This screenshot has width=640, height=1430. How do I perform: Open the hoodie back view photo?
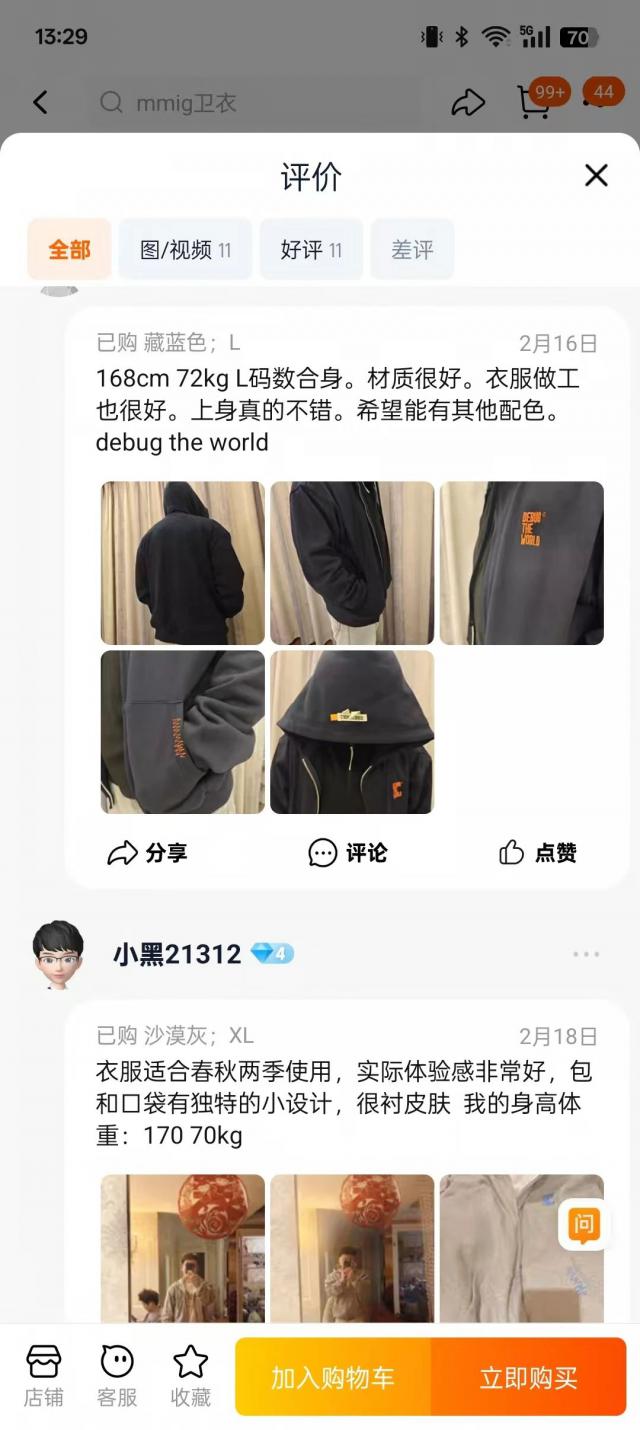click(183, 563)
